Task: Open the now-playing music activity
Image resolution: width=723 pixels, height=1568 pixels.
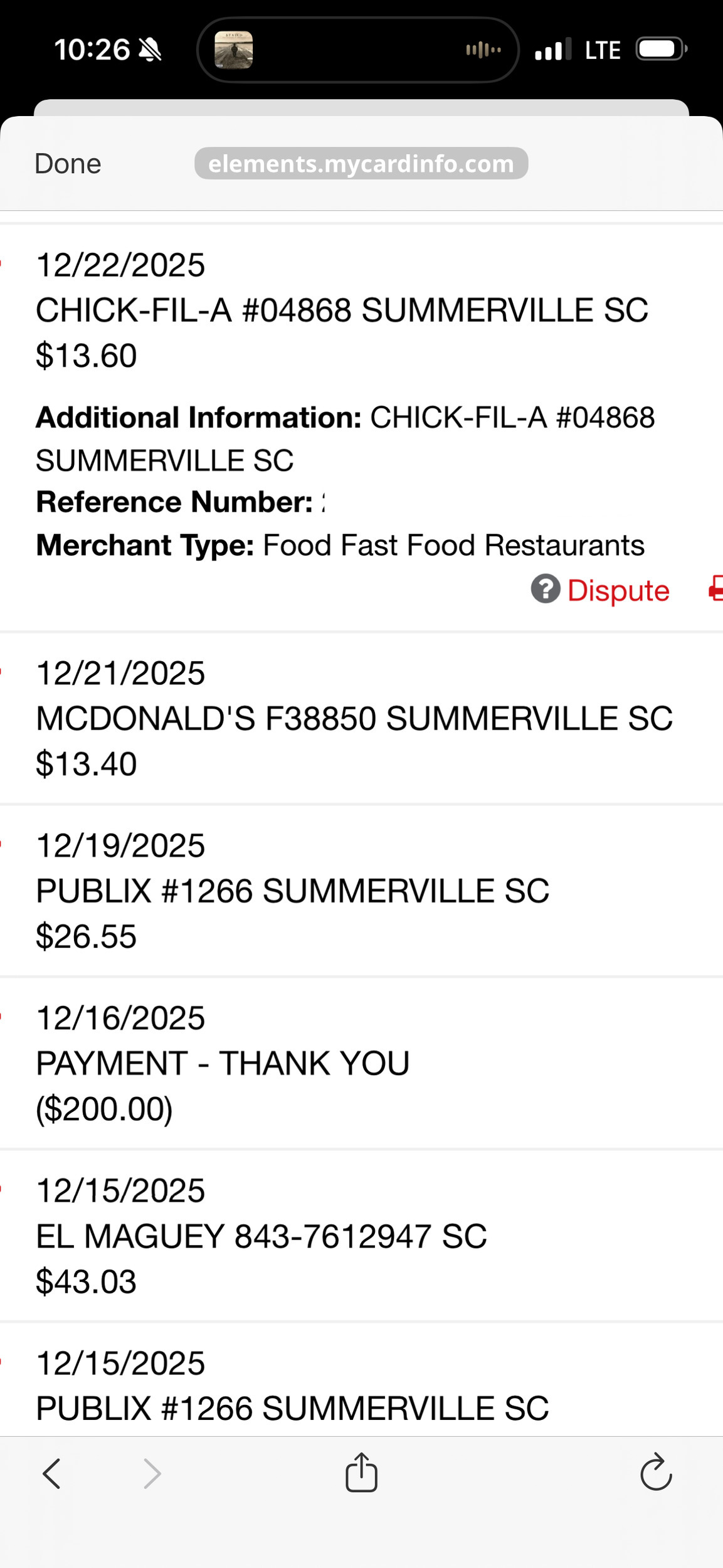Action: [233, 50]
